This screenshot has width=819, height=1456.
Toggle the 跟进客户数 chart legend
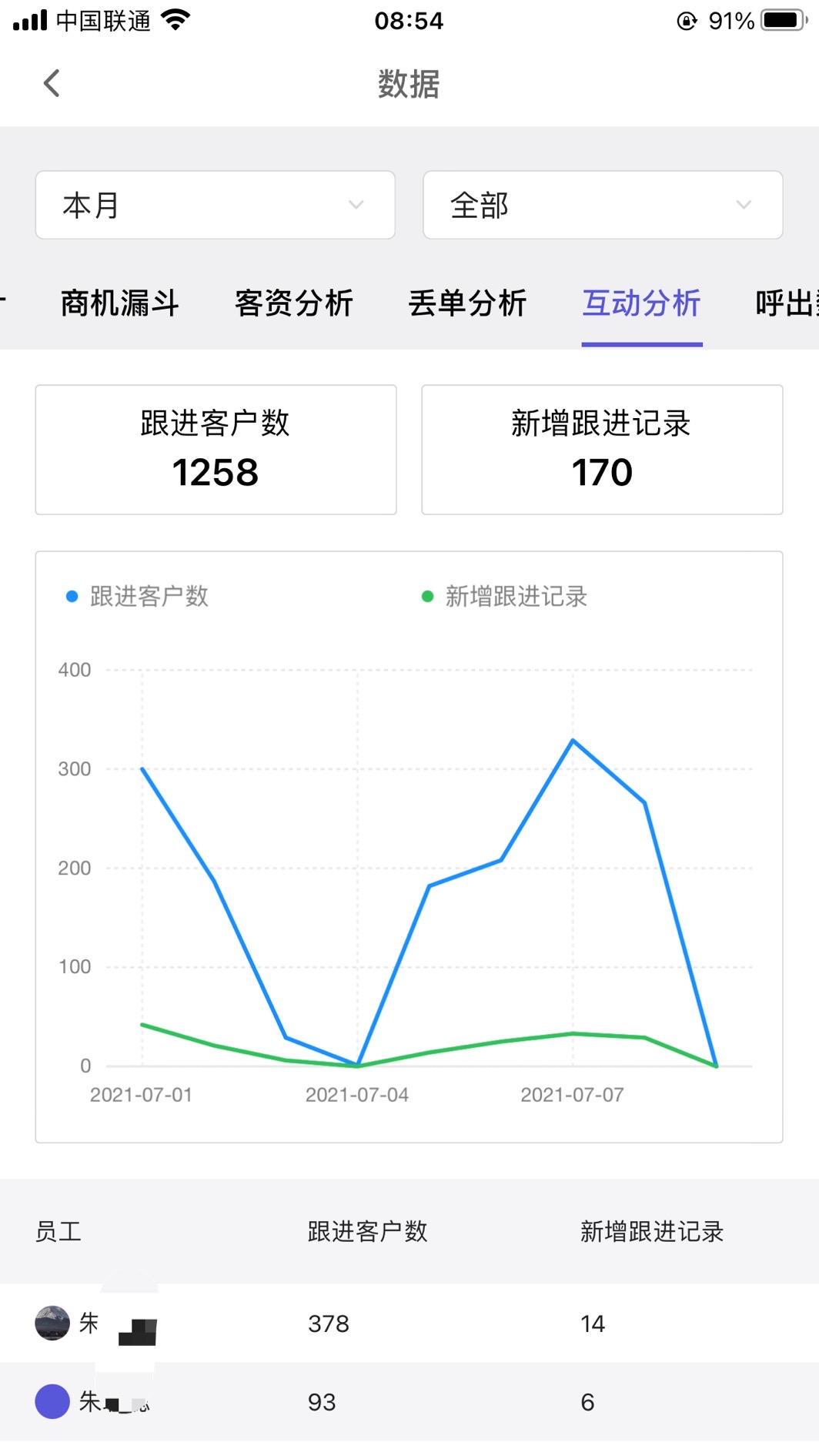point(139,596)
